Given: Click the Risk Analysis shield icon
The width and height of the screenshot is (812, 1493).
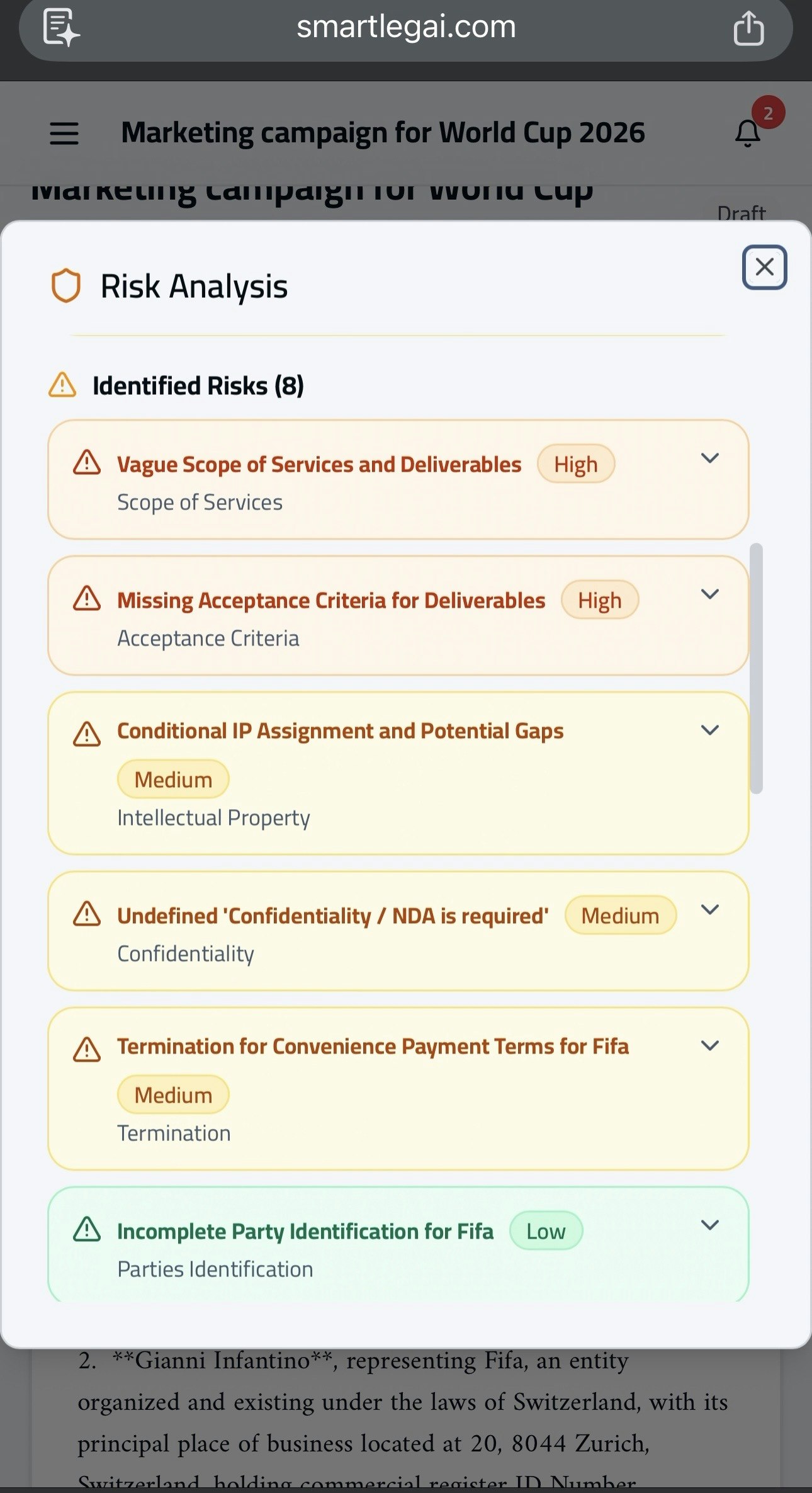Looking at the screenshot, I should [x=67, y=287].
